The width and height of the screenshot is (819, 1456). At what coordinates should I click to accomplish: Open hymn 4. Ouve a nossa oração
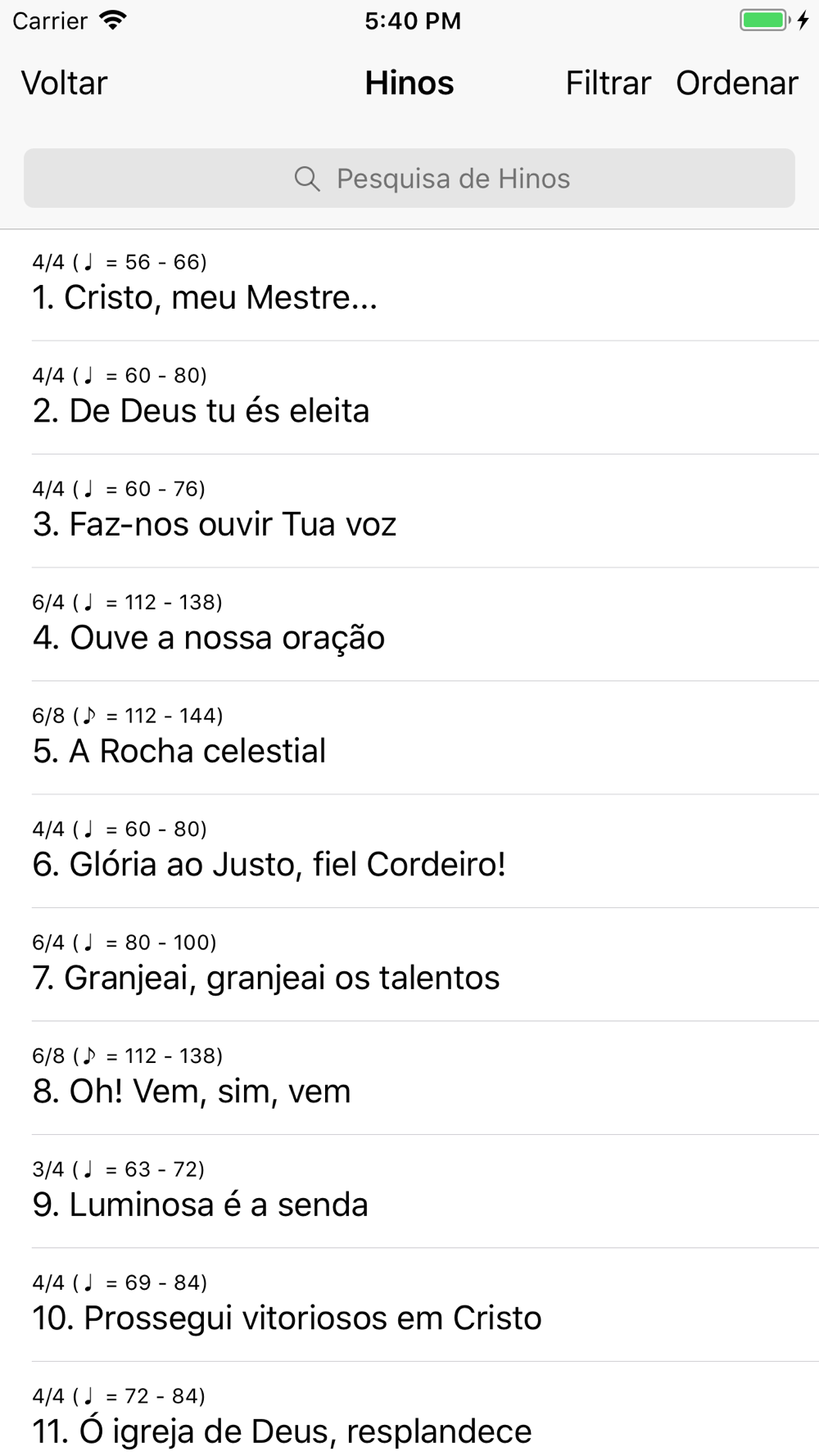[x=409, y=624]
